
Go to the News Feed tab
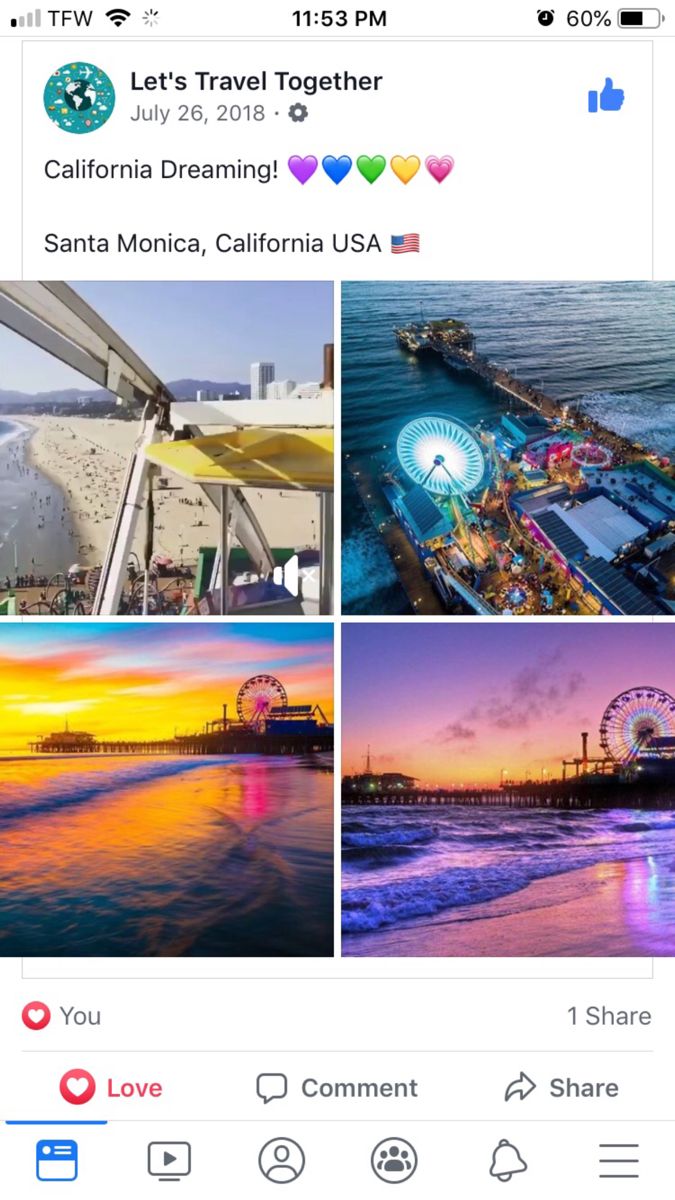[x=57, y=1161]
